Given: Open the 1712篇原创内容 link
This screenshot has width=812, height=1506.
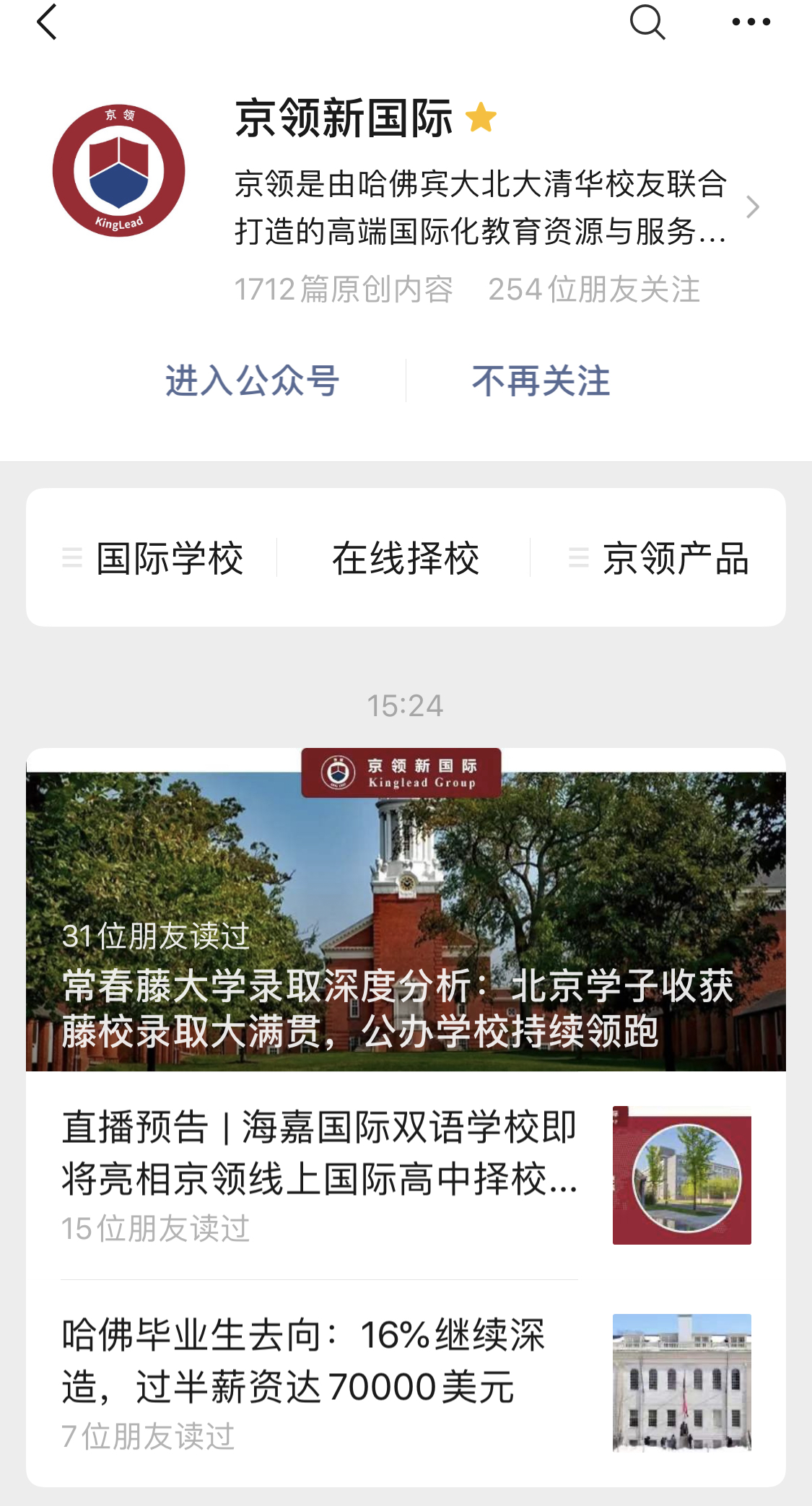Looking at the screenshot, I should 345,289.
